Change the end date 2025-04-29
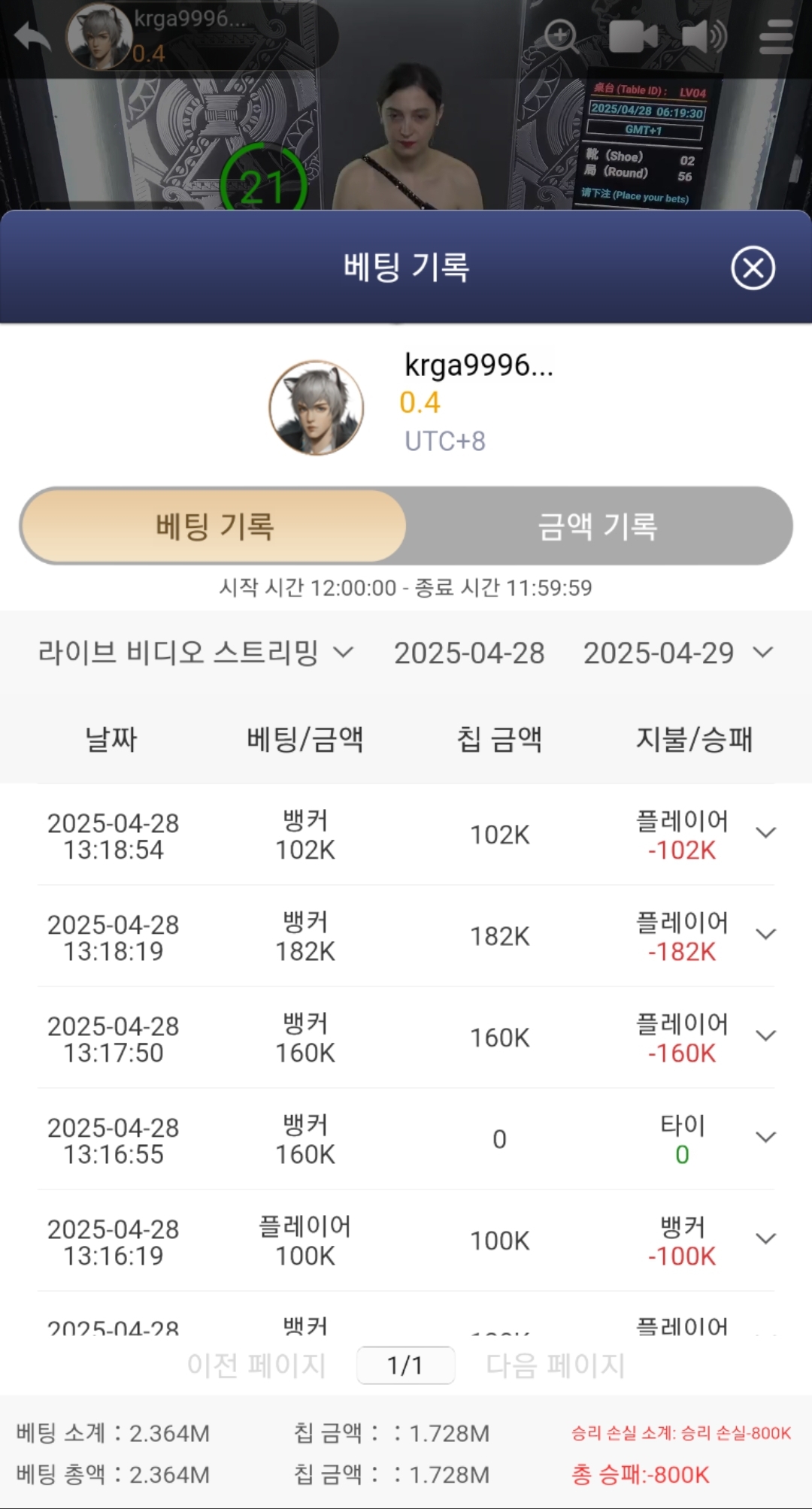Screen dimensions: 812x1509 [677, 653]
